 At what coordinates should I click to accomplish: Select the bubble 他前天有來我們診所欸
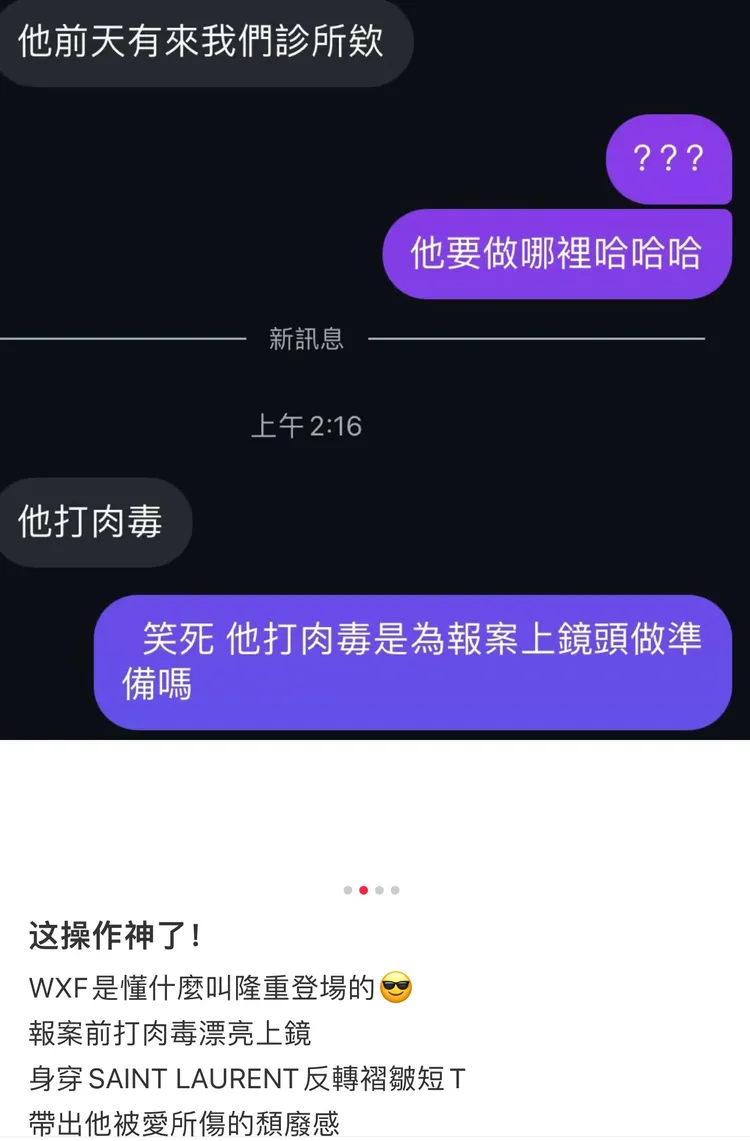pos(205,42)
